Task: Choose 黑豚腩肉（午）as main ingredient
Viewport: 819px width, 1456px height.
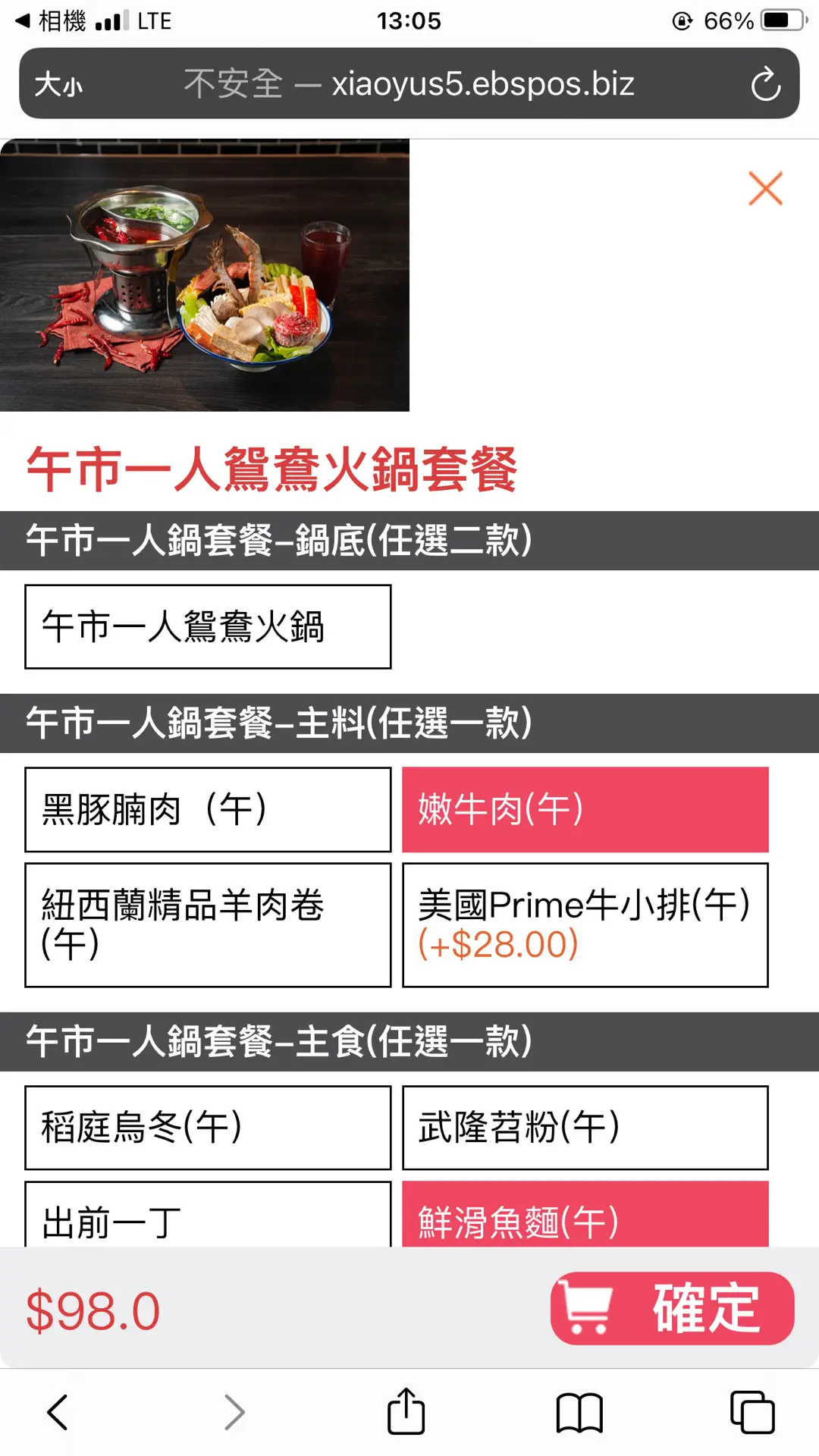Action: (208, 809)
